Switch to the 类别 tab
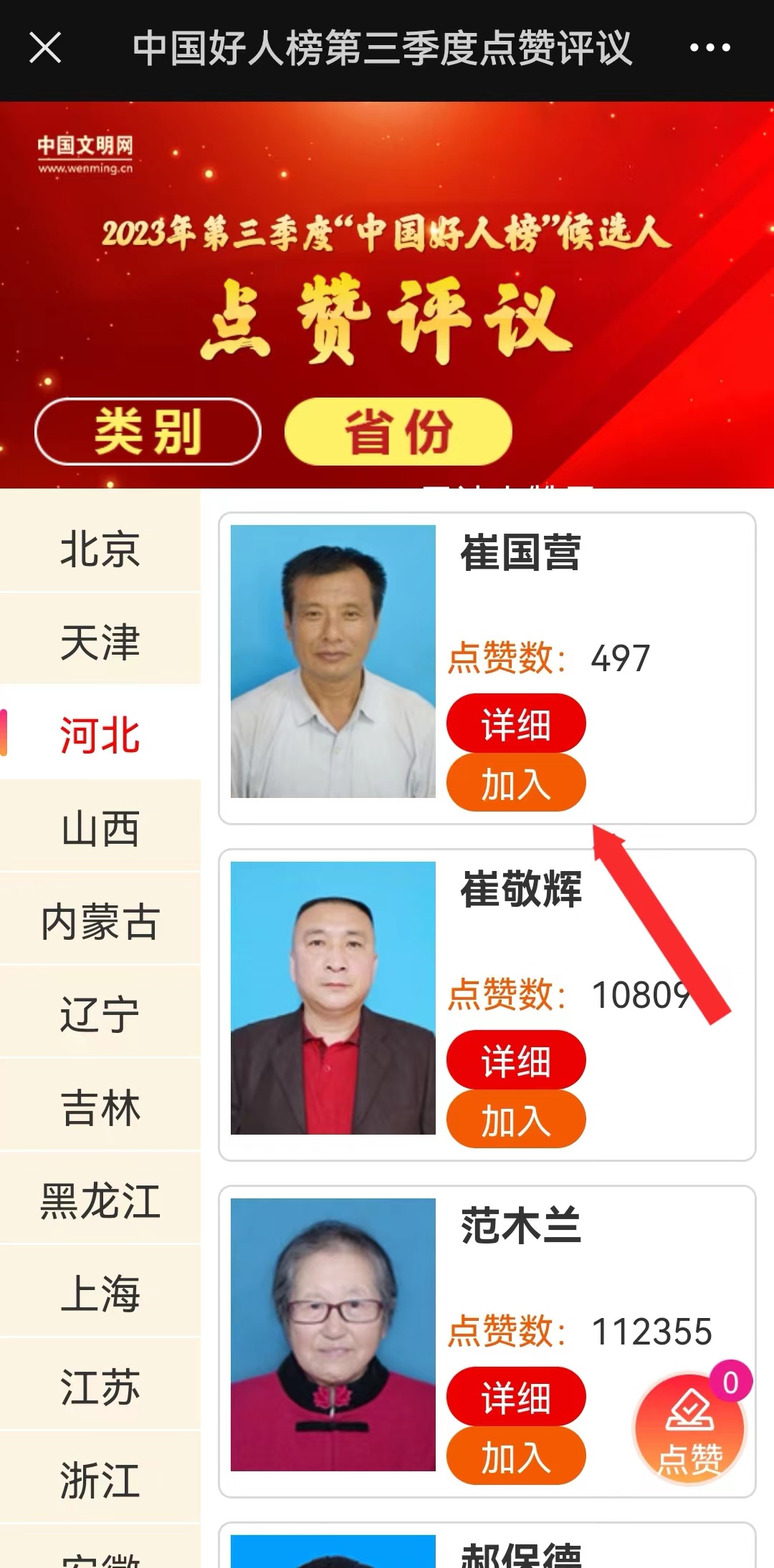 (x=148, y=432)
